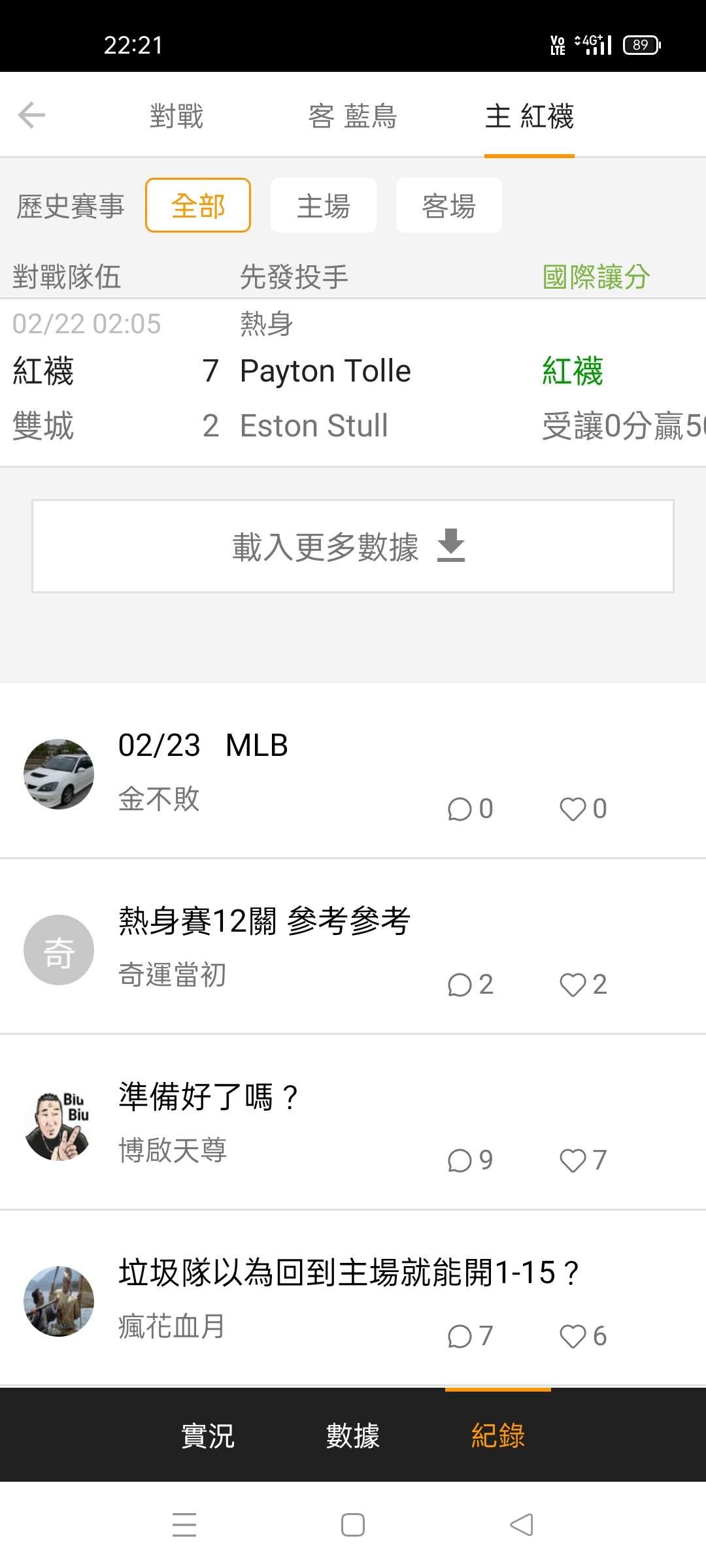Open the 垃圾隊以為回到主場 post by 瘋花血月

click(348, 1273)
